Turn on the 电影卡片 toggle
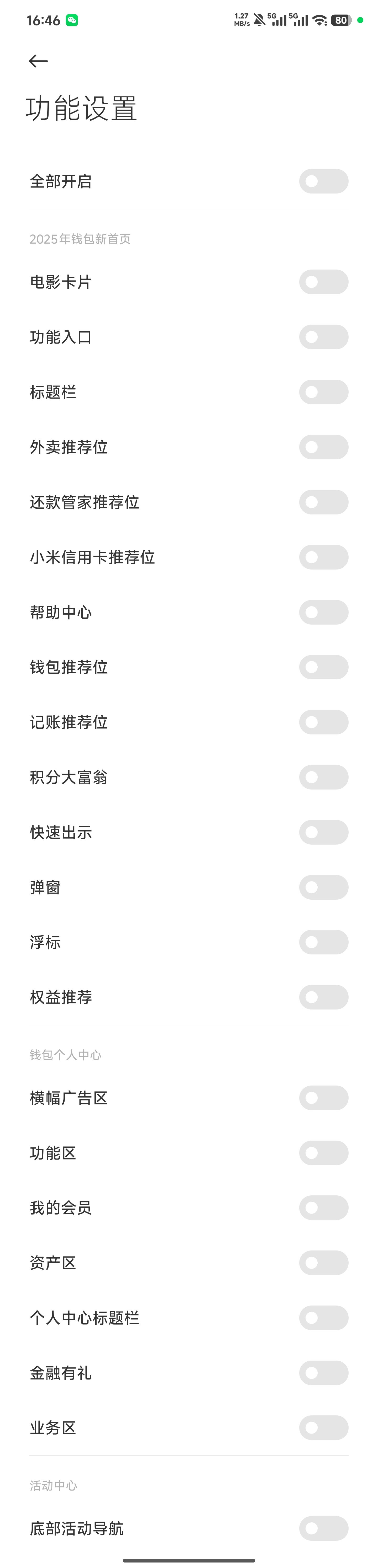378x1568 pixels. click(323, 282)
